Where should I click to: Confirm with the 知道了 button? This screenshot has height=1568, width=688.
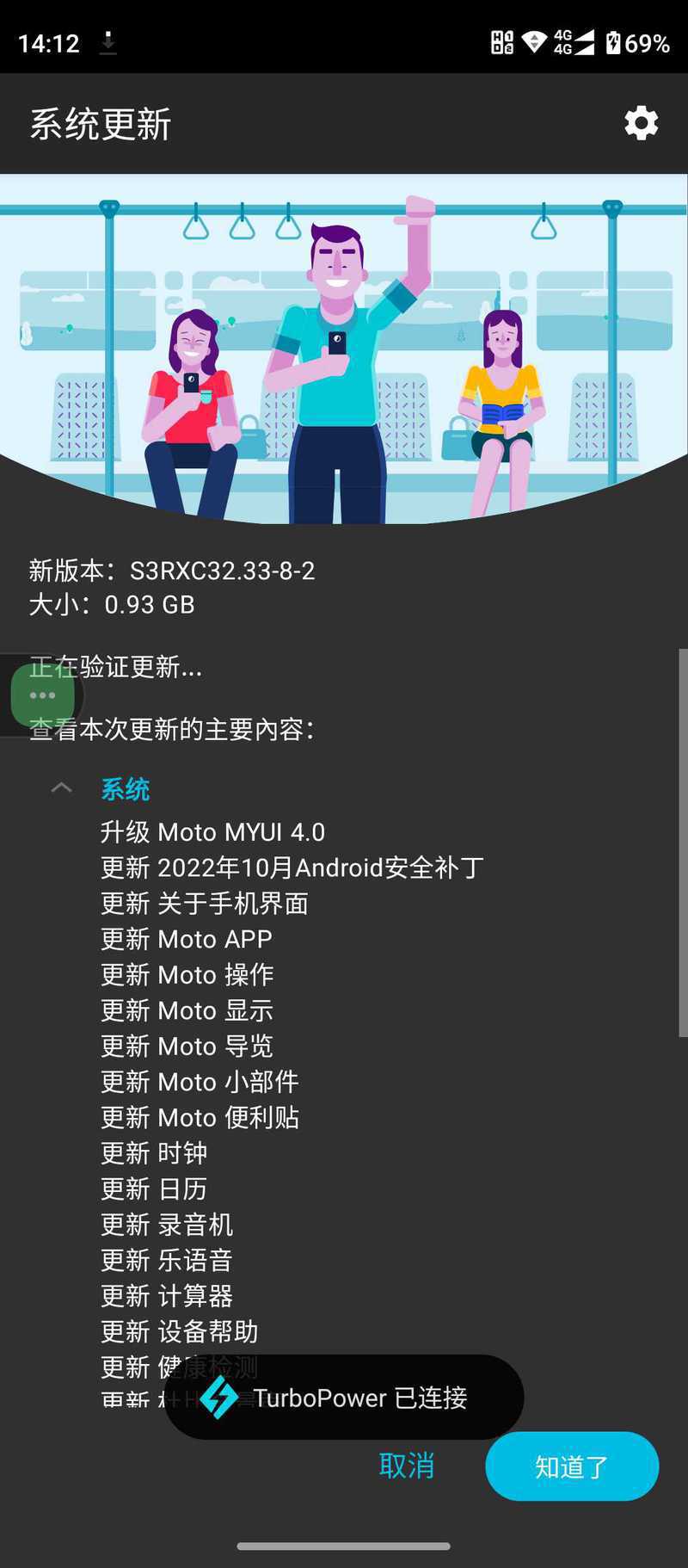click(x=572, y=1466)
